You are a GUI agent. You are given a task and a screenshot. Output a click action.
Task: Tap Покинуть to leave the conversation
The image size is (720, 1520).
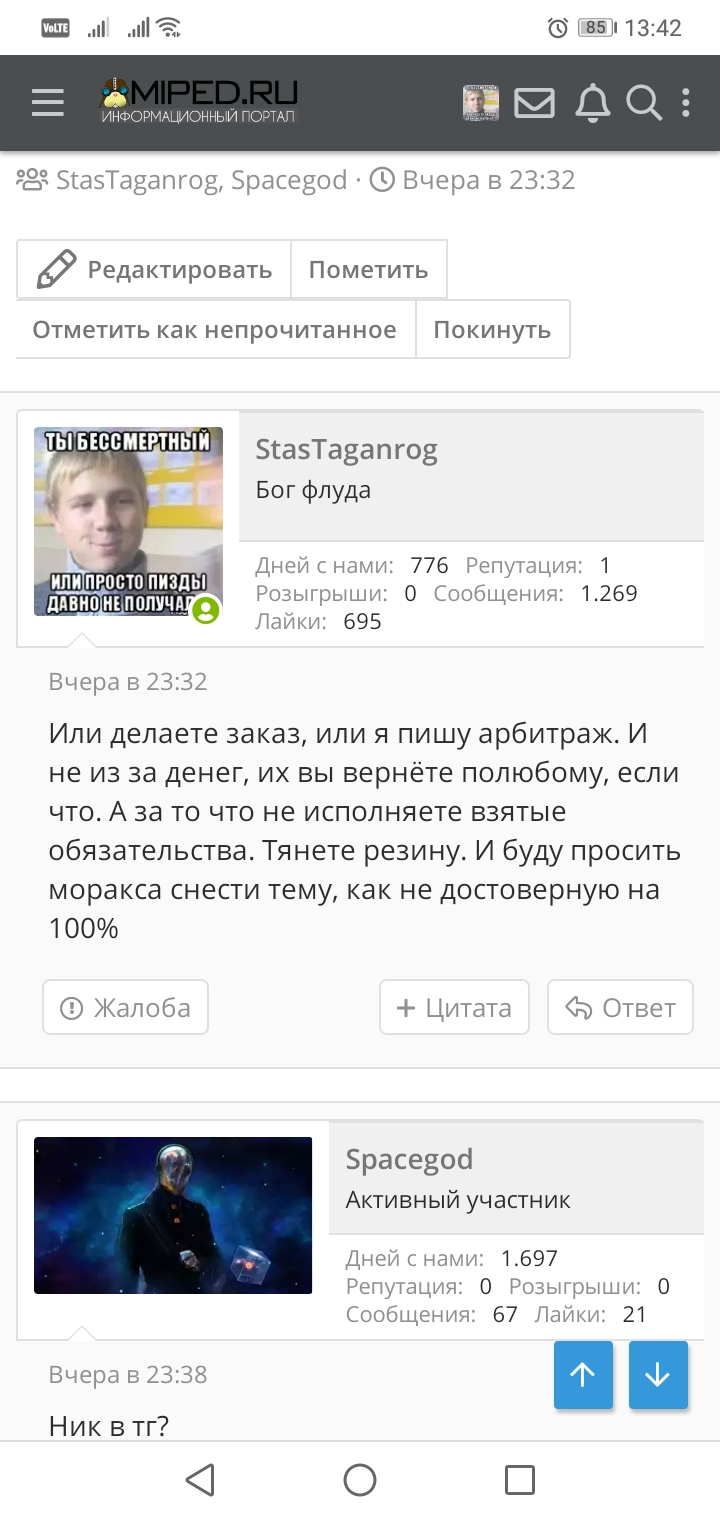(x=492, y=329)
